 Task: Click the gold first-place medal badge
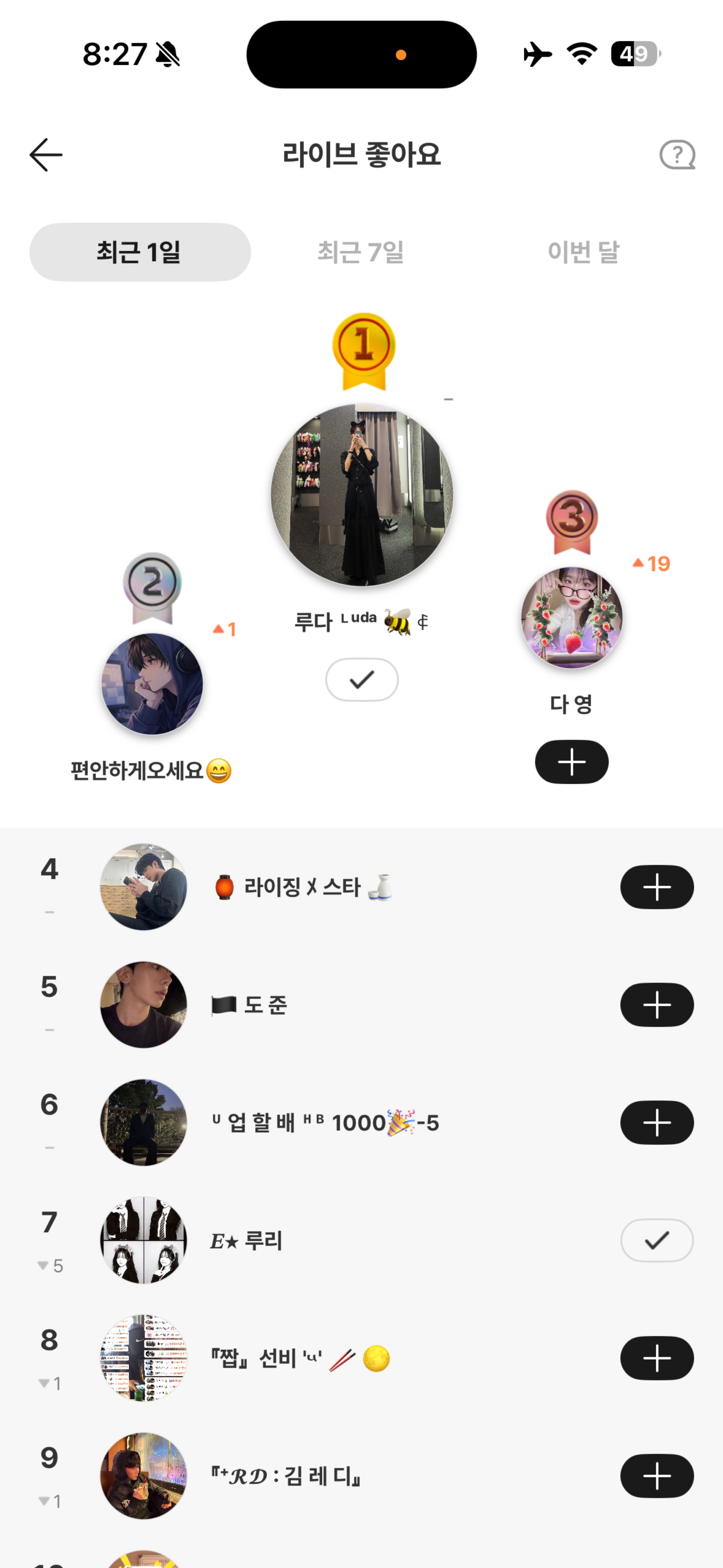coord(362,352)
